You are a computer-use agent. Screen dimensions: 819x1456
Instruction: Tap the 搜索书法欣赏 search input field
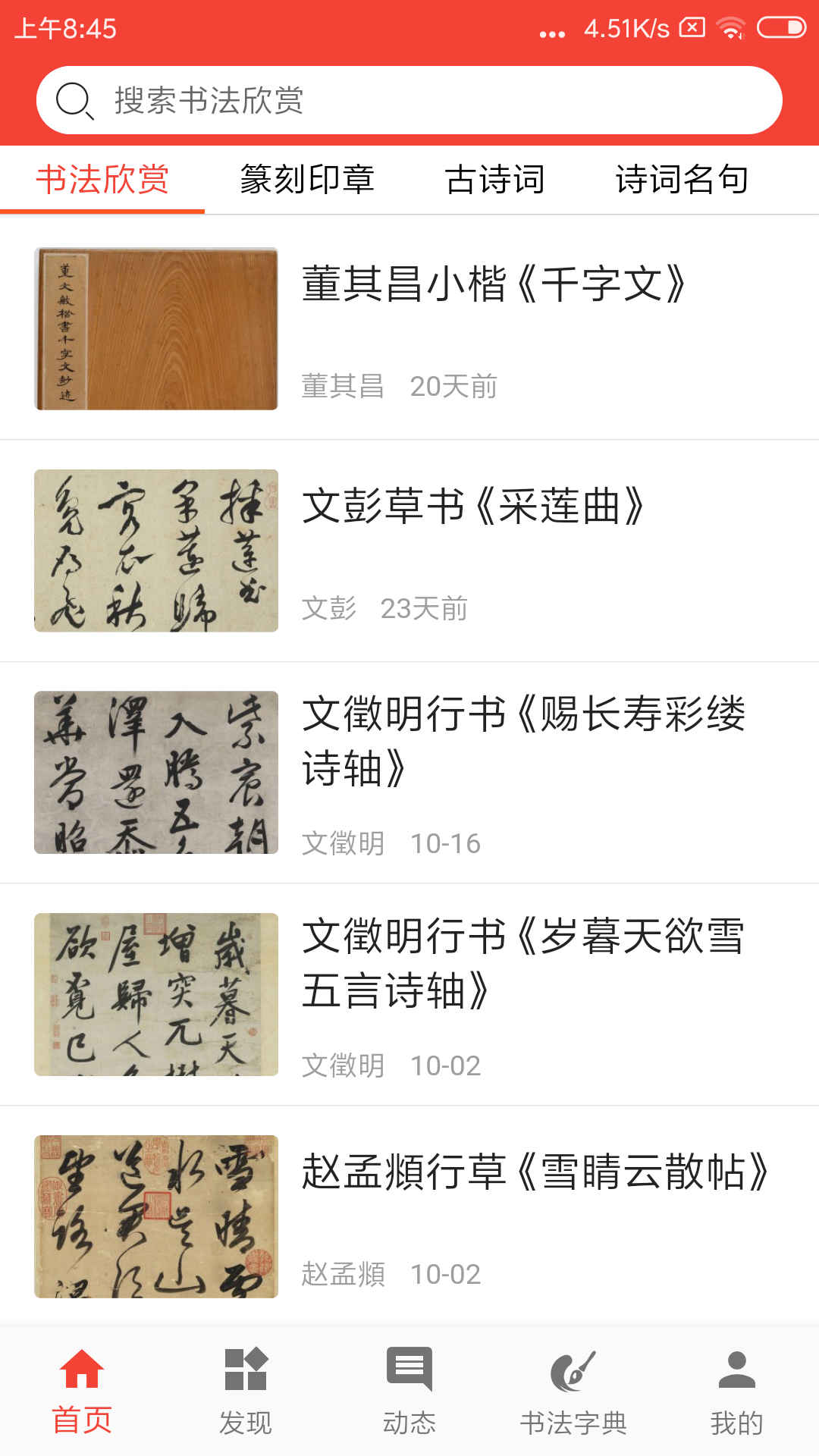coord(409,99)
